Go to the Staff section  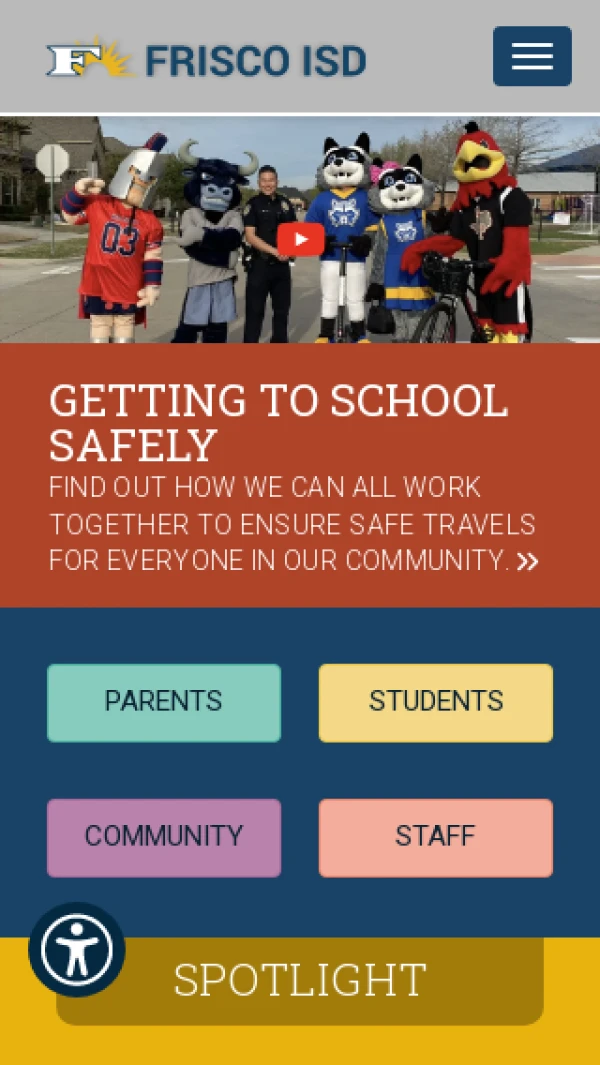435,837
